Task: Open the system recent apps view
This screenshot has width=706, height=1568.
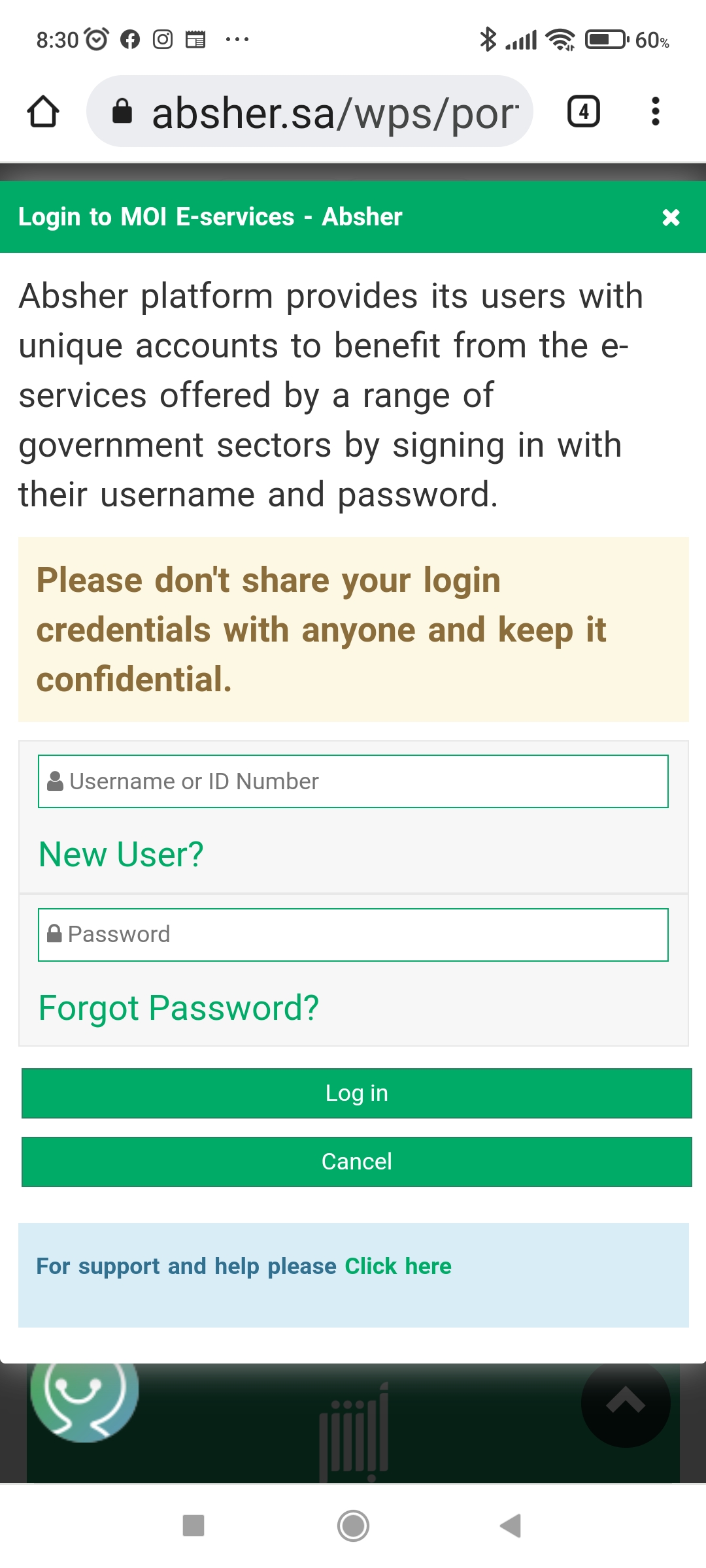Action: coord(193,1526)
